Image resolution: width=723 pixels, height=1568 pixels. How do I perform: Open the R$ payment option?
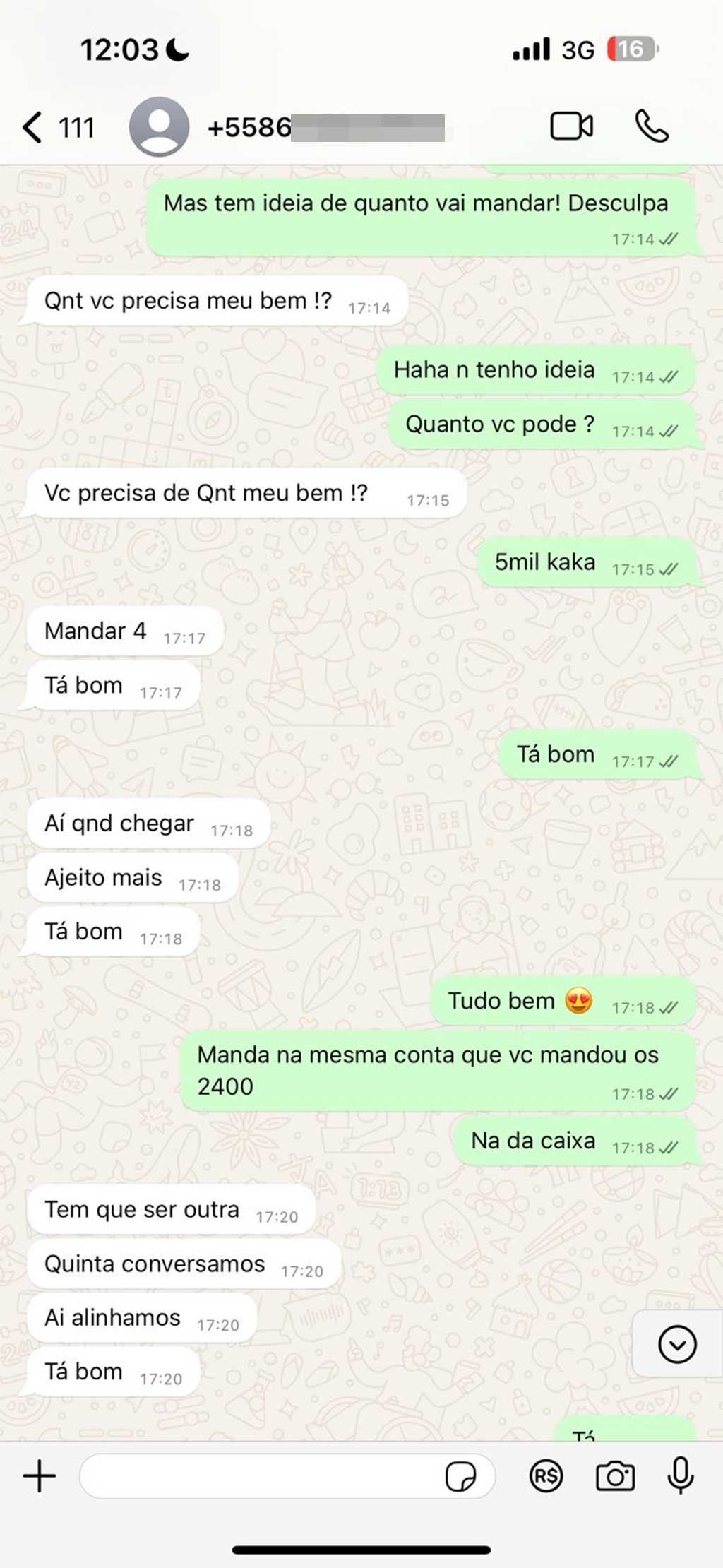click(546, 1476)
